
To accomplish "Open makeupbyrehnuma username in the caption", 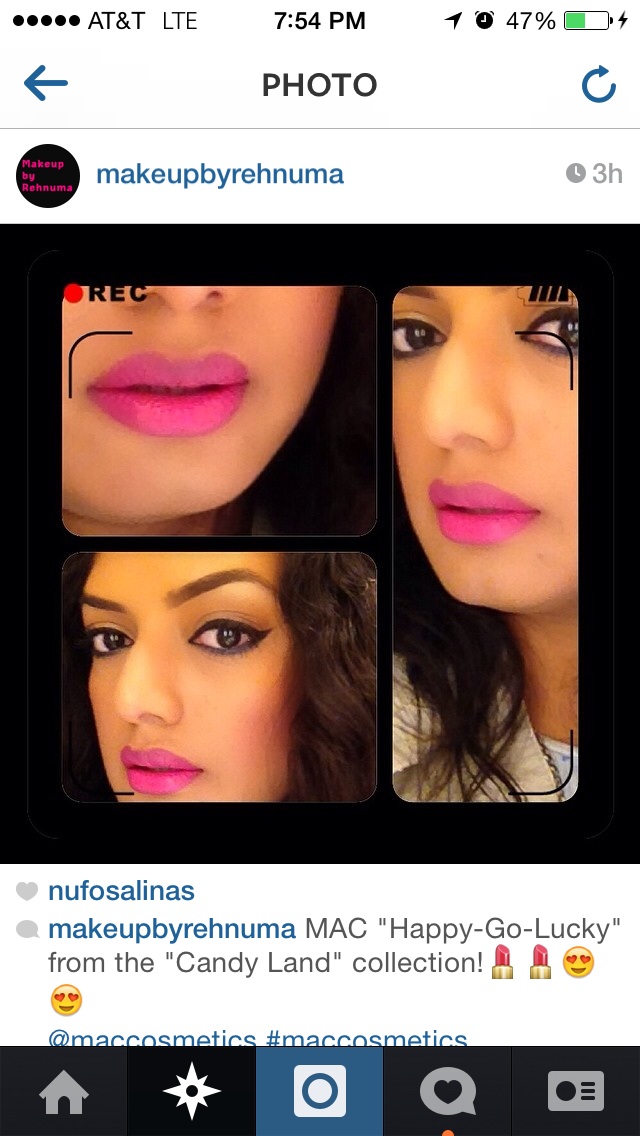I will tap(172, 929).
